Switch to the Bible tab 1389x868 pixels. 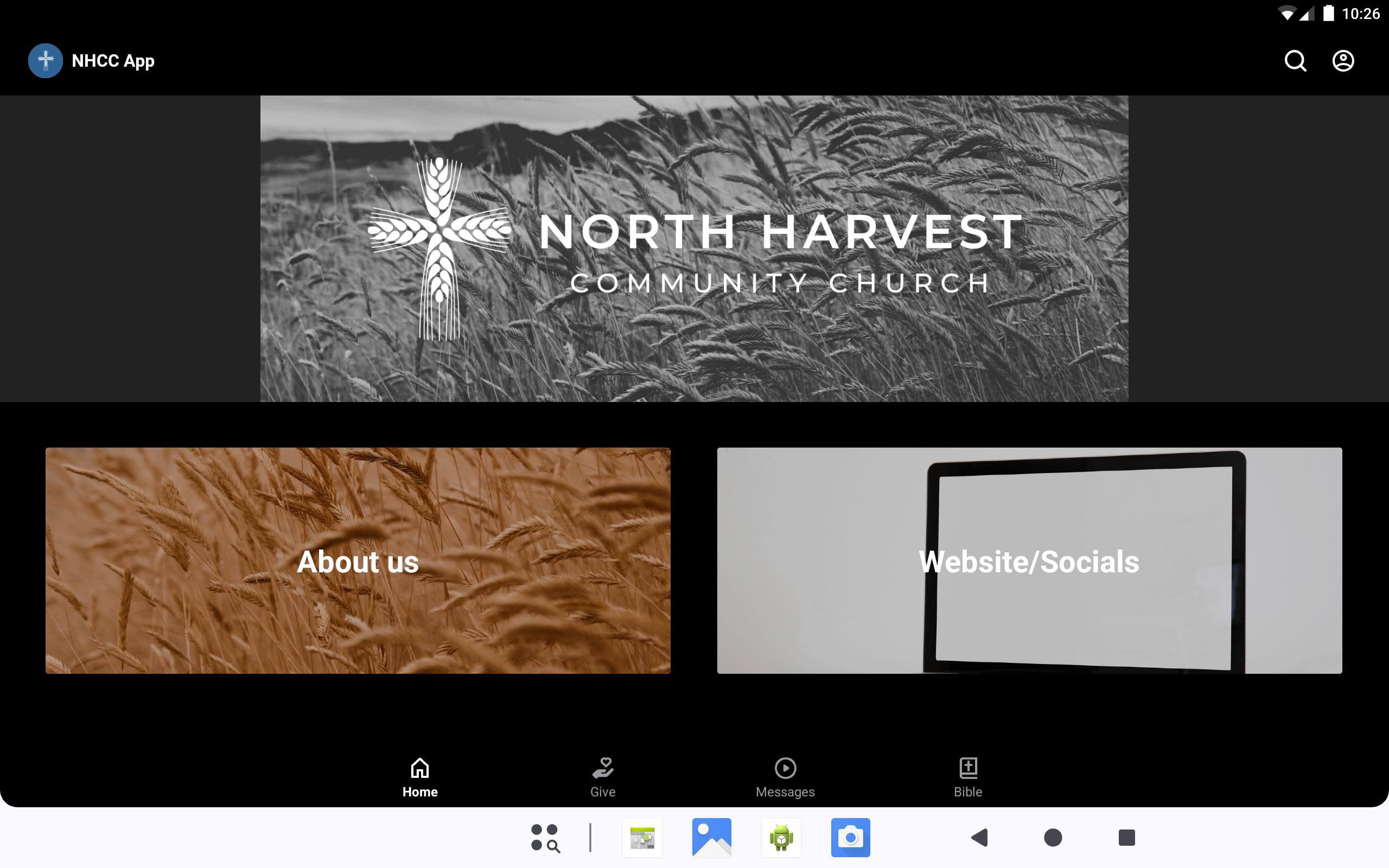click(968, 777)
